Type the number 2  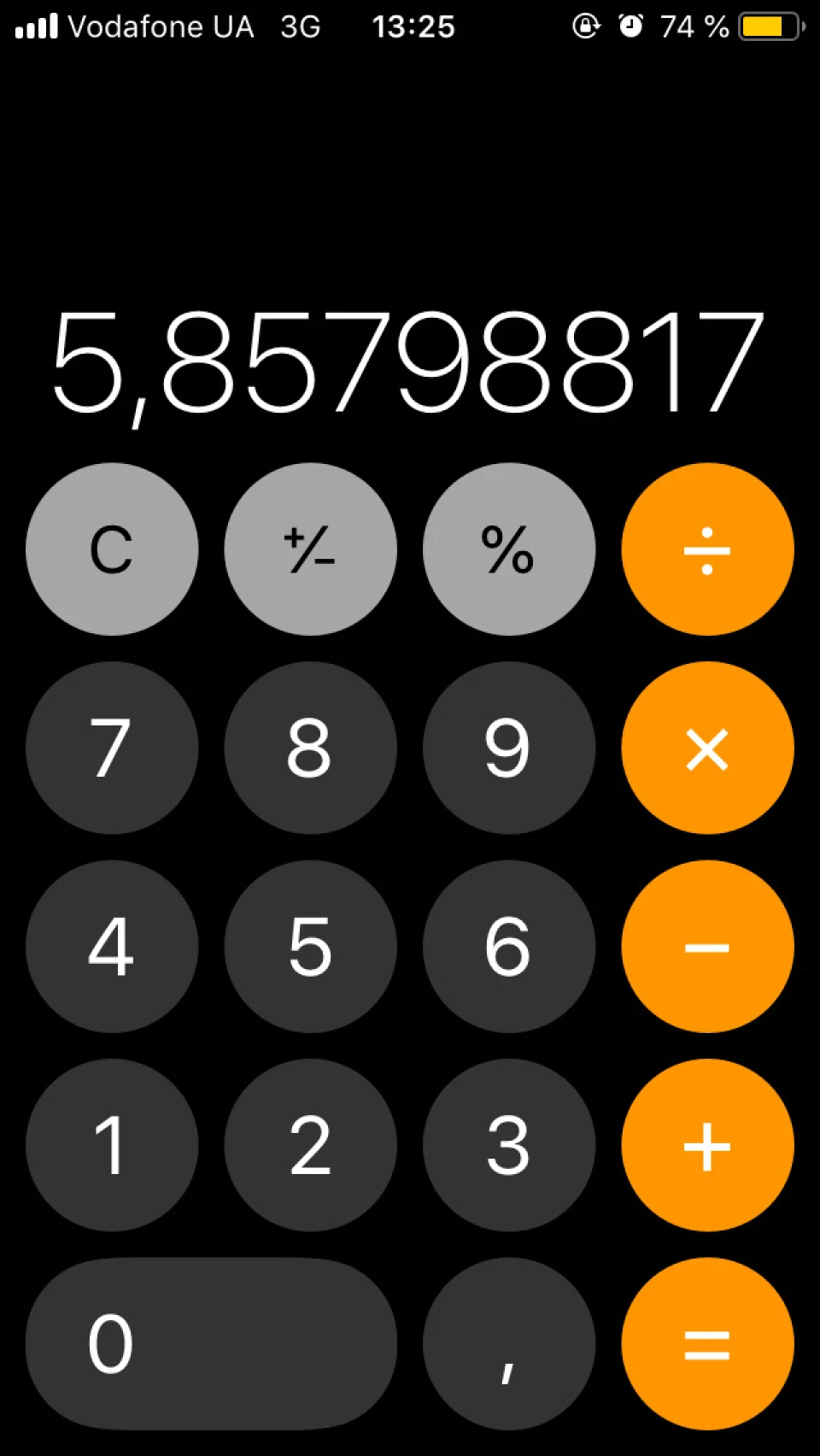tap(310, 1145)
